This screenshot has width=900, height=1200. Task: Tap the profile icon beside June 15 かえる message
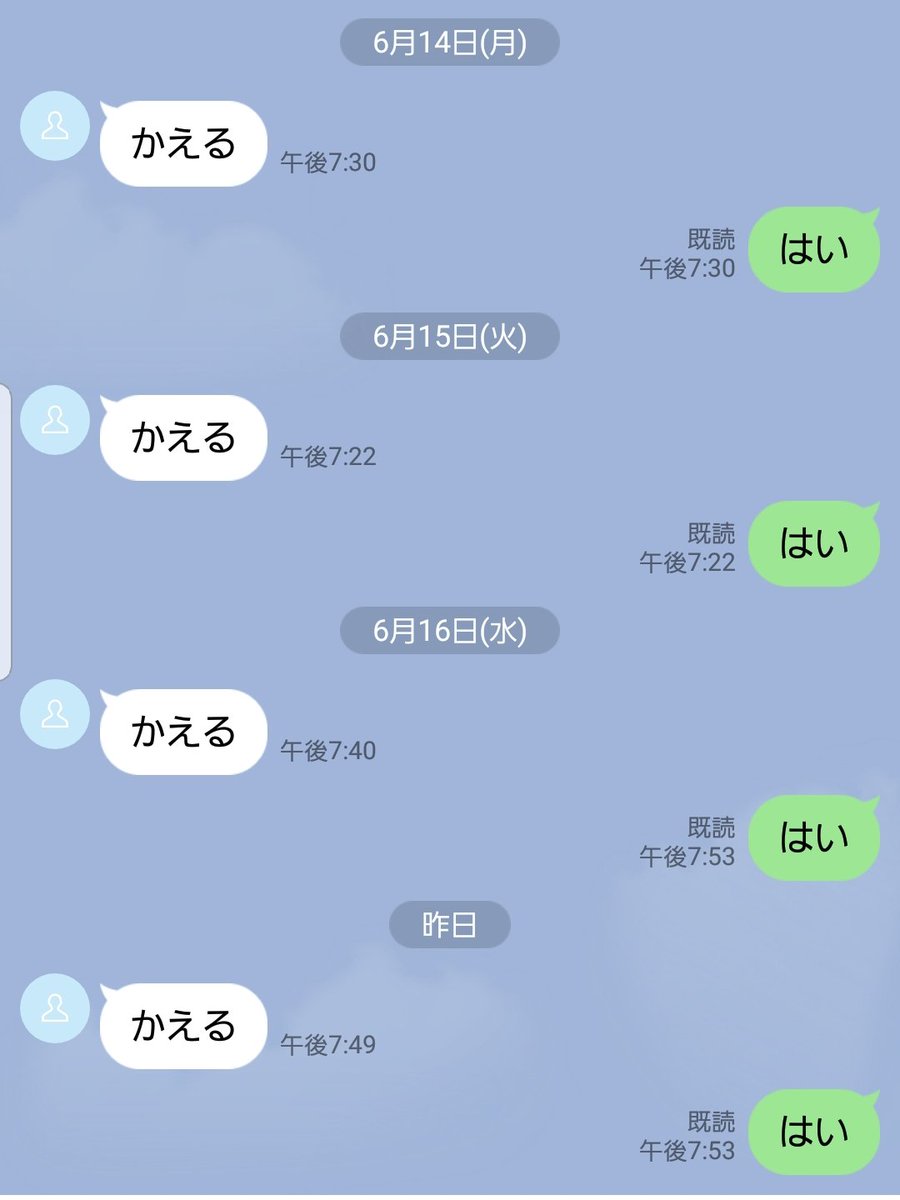tap(54, 420)
